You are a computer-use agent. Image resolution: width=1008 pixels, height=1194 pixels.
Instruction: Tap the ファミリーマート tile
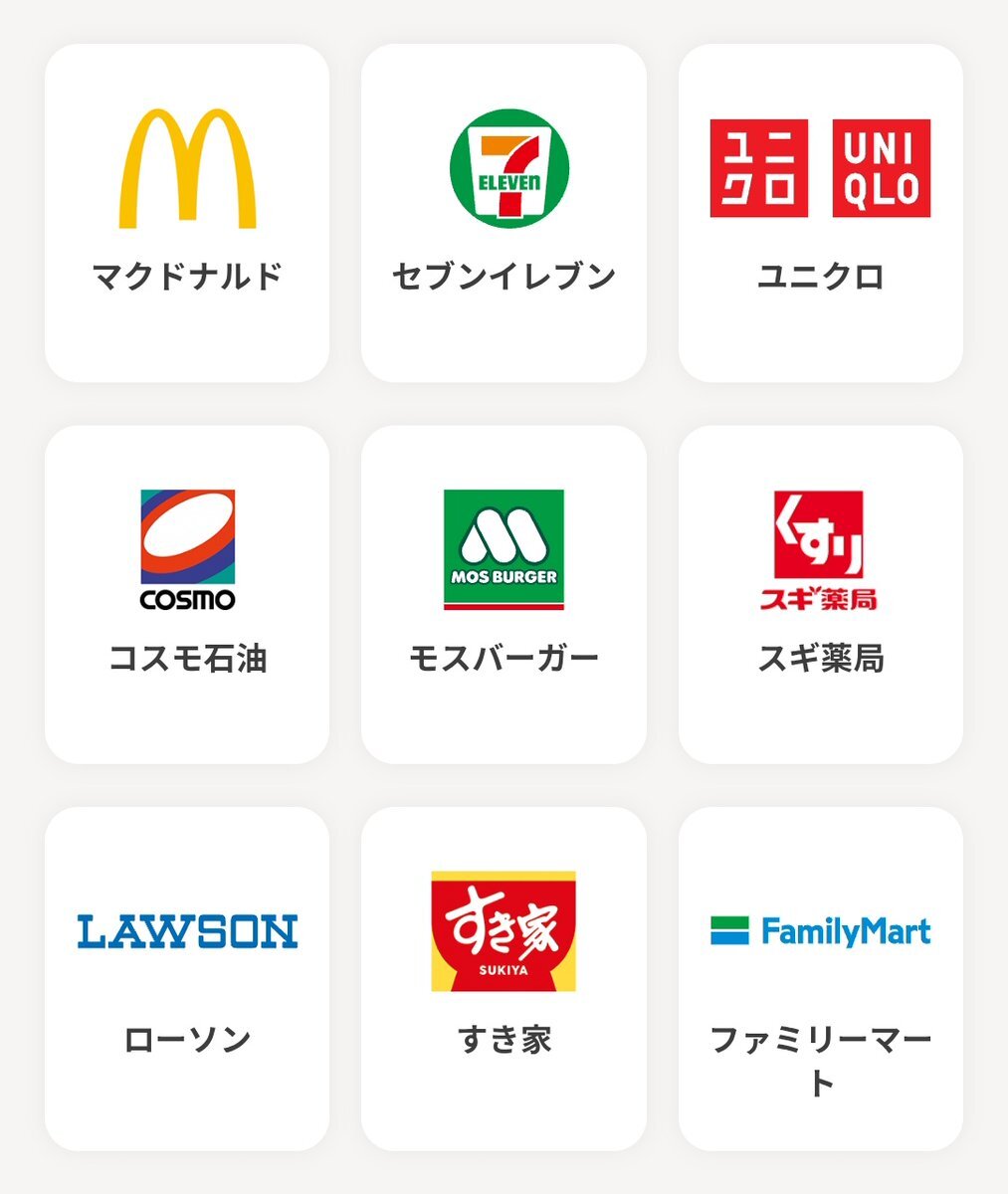820,978
